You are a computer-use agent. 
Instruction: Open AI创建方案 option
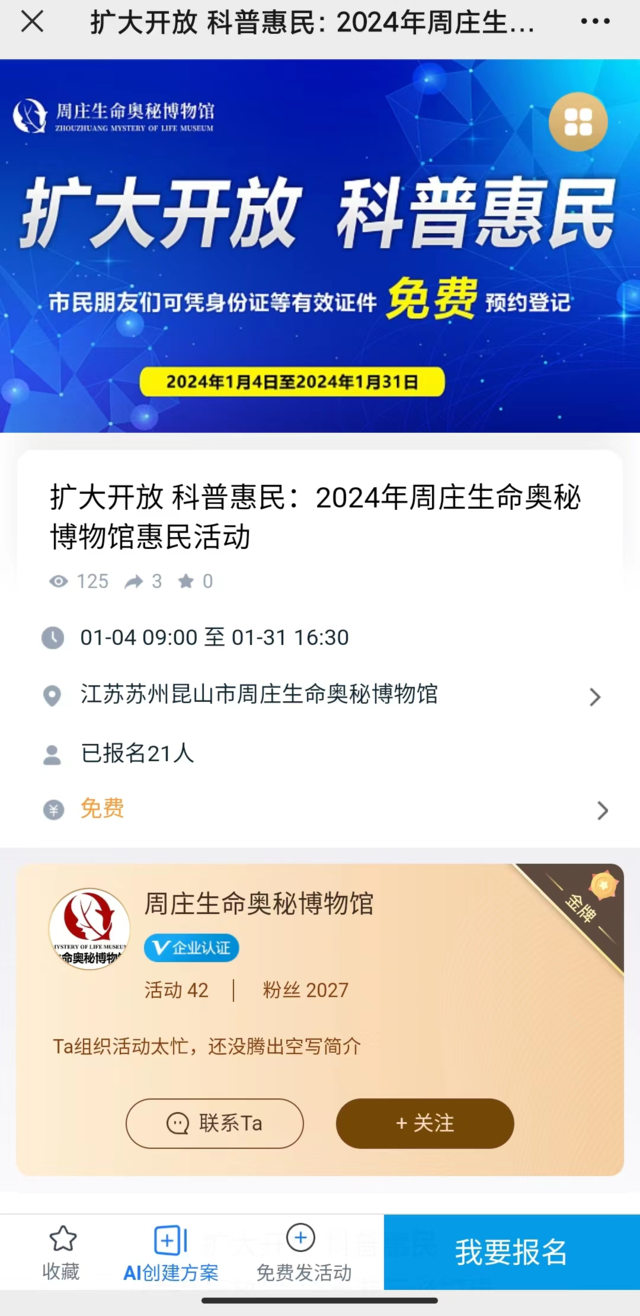[x=170, y=1254]
